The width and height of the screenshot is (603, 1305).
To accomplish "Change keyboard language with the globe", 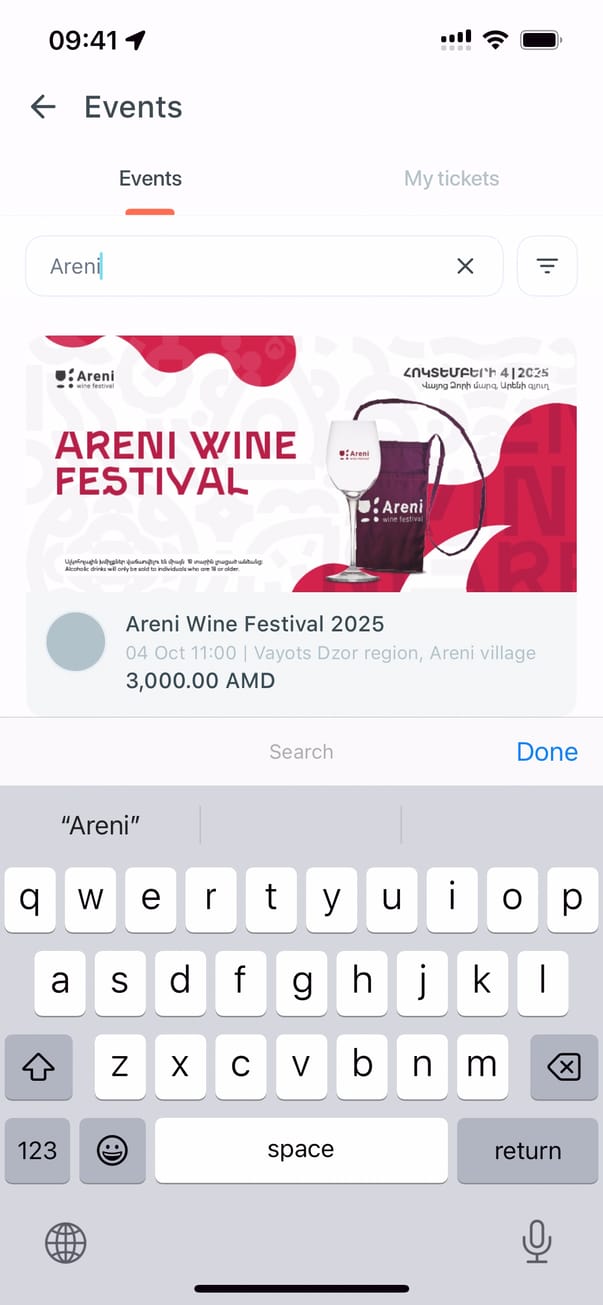I will tap(66, 1244).
